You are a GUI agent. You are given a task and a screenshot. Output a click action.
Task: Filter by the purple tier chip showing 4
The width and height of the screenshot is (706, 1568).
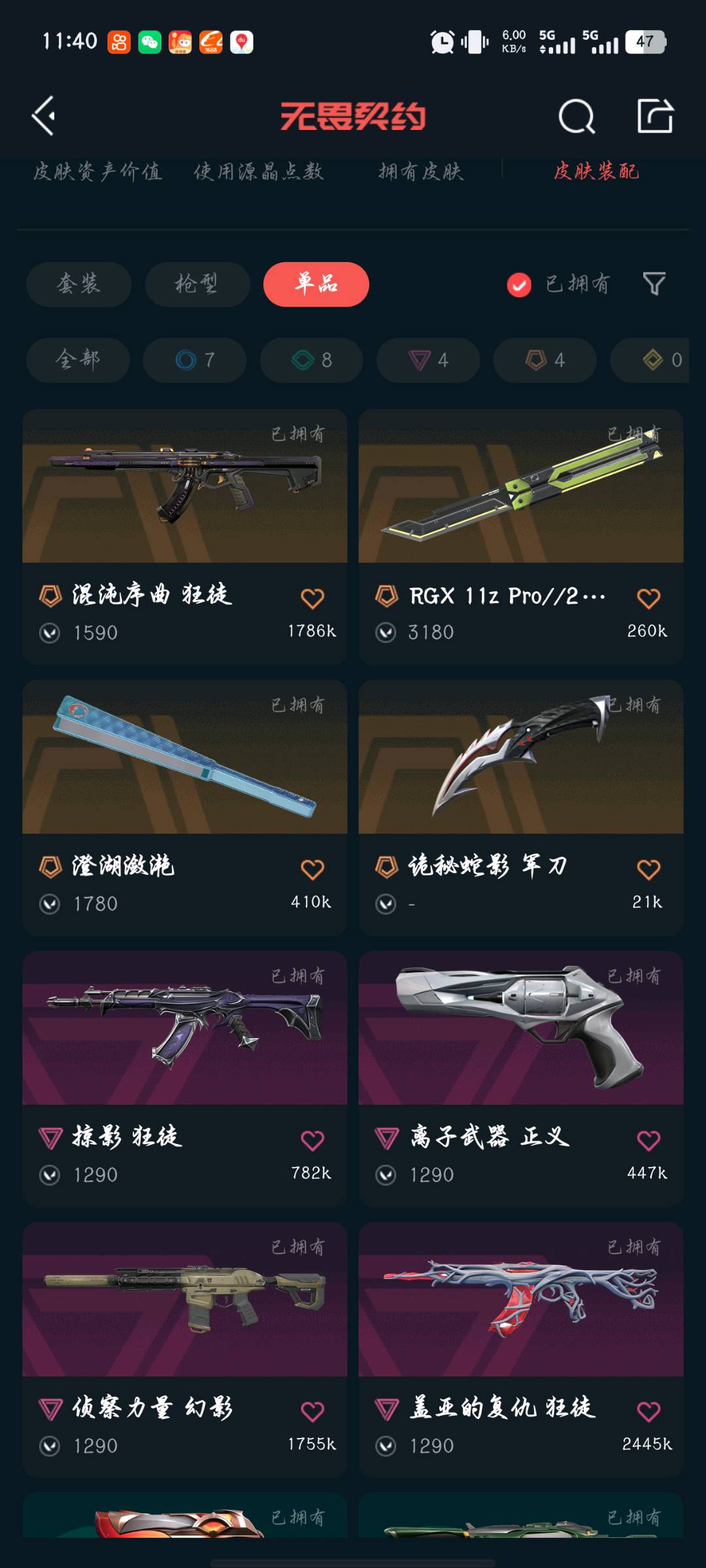pos(428,360)
